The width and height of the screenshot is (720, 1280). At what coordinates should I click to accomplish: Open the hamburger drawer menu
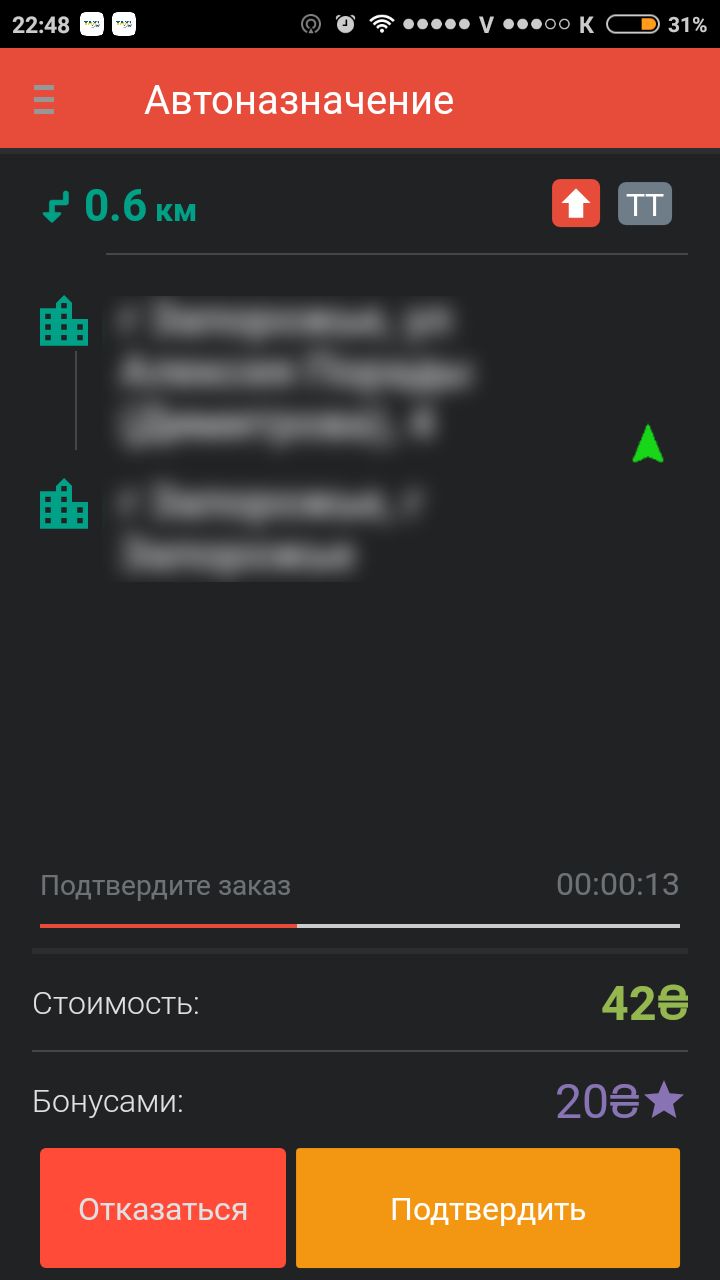[x=43, y=100]
